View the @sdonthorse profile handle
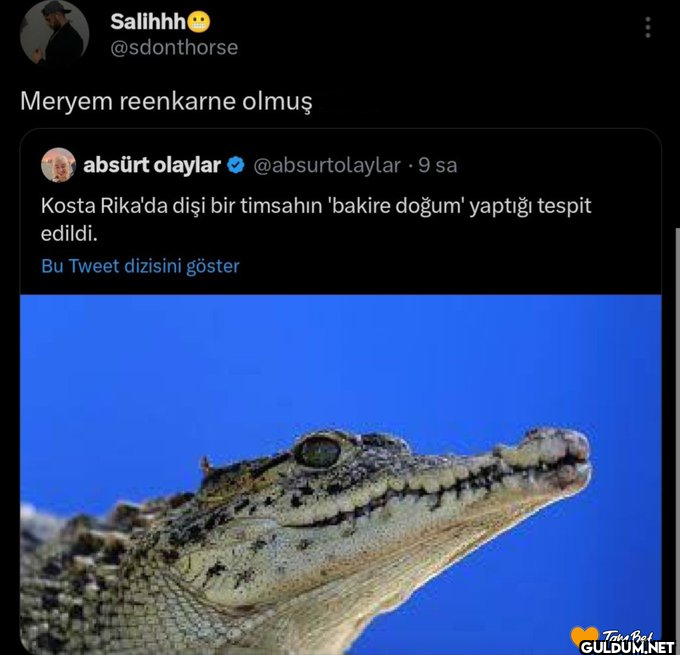The height and width of the screenshot is (655, 680). coord(173,47)
